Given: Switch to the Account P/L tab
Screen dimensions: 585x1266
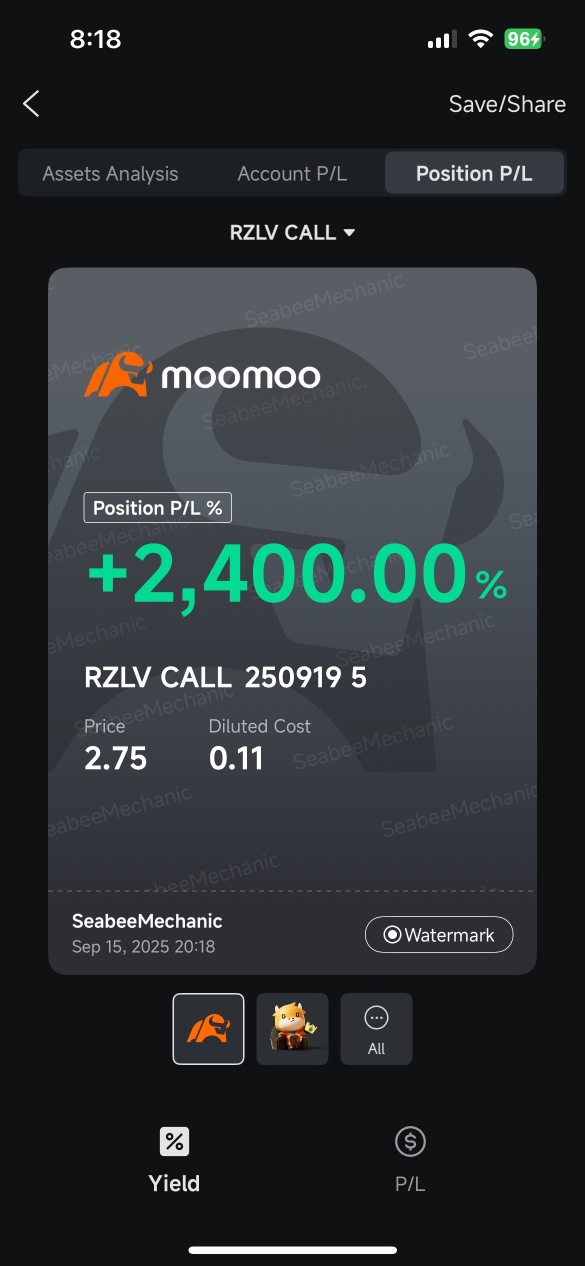Looking at the screenshot, I should tap(292, 173).
